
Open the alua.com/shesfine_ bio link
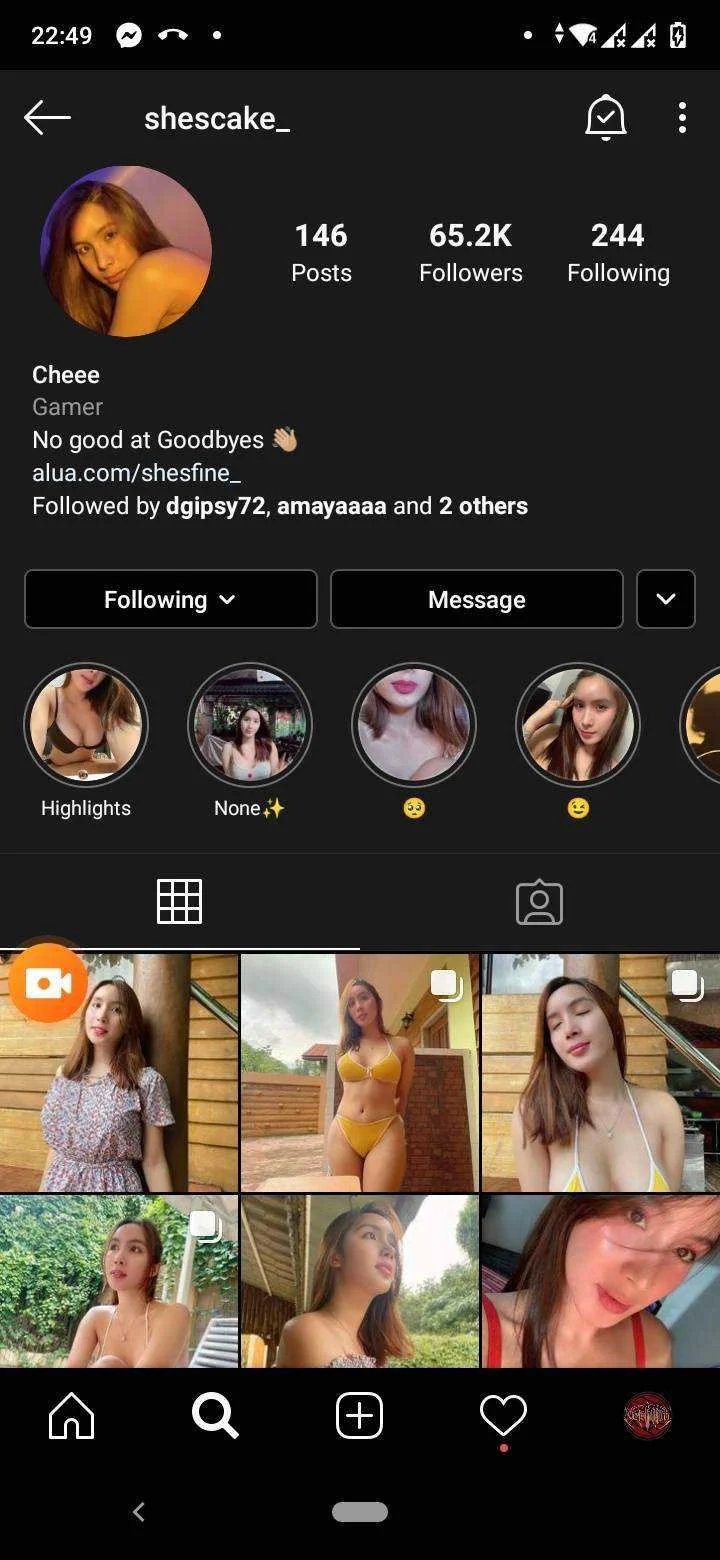pyautogui.click(x=136, y=472)
